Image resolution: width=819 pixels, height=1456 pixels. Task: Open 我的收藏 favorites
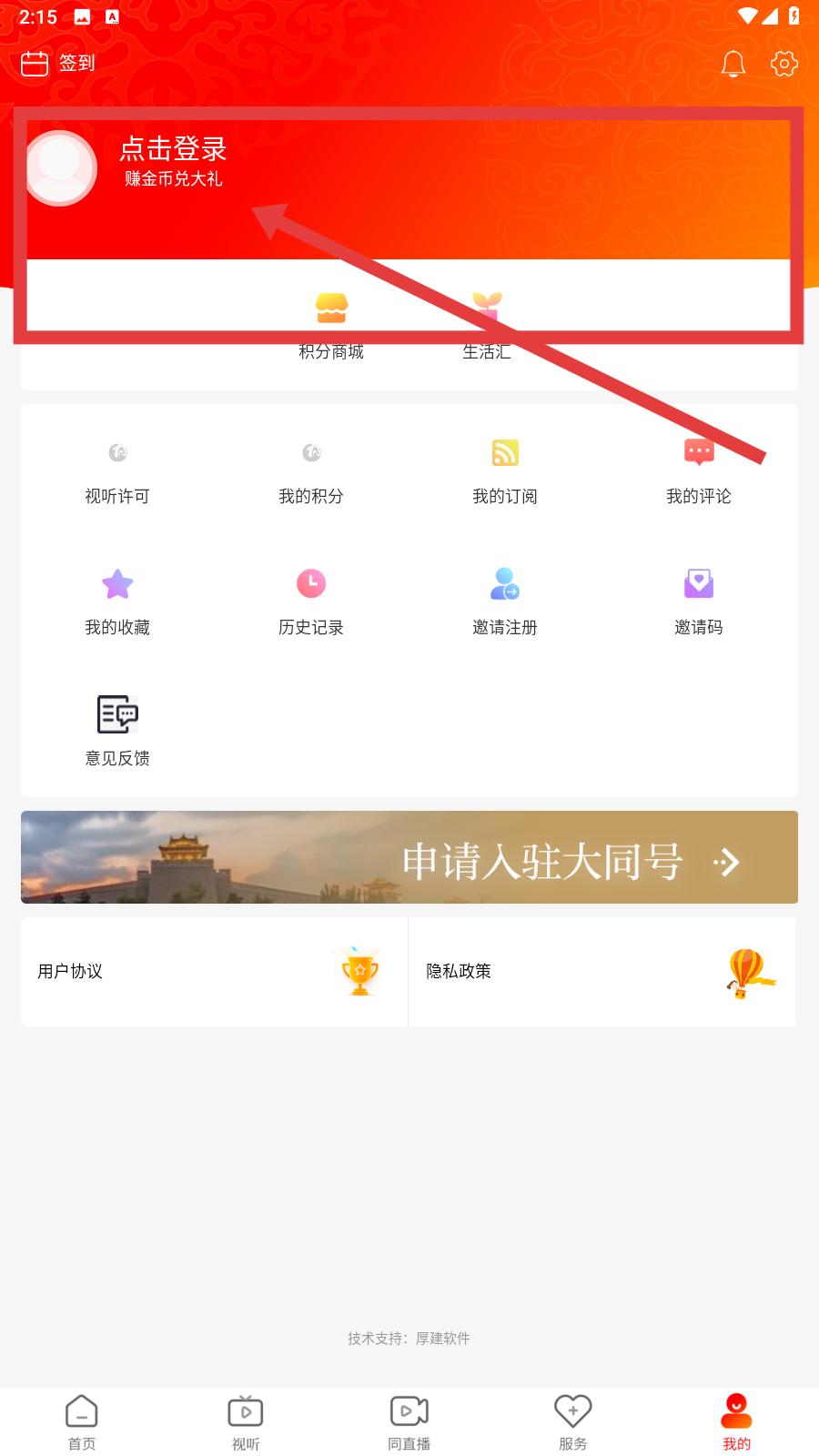point(117,602)
